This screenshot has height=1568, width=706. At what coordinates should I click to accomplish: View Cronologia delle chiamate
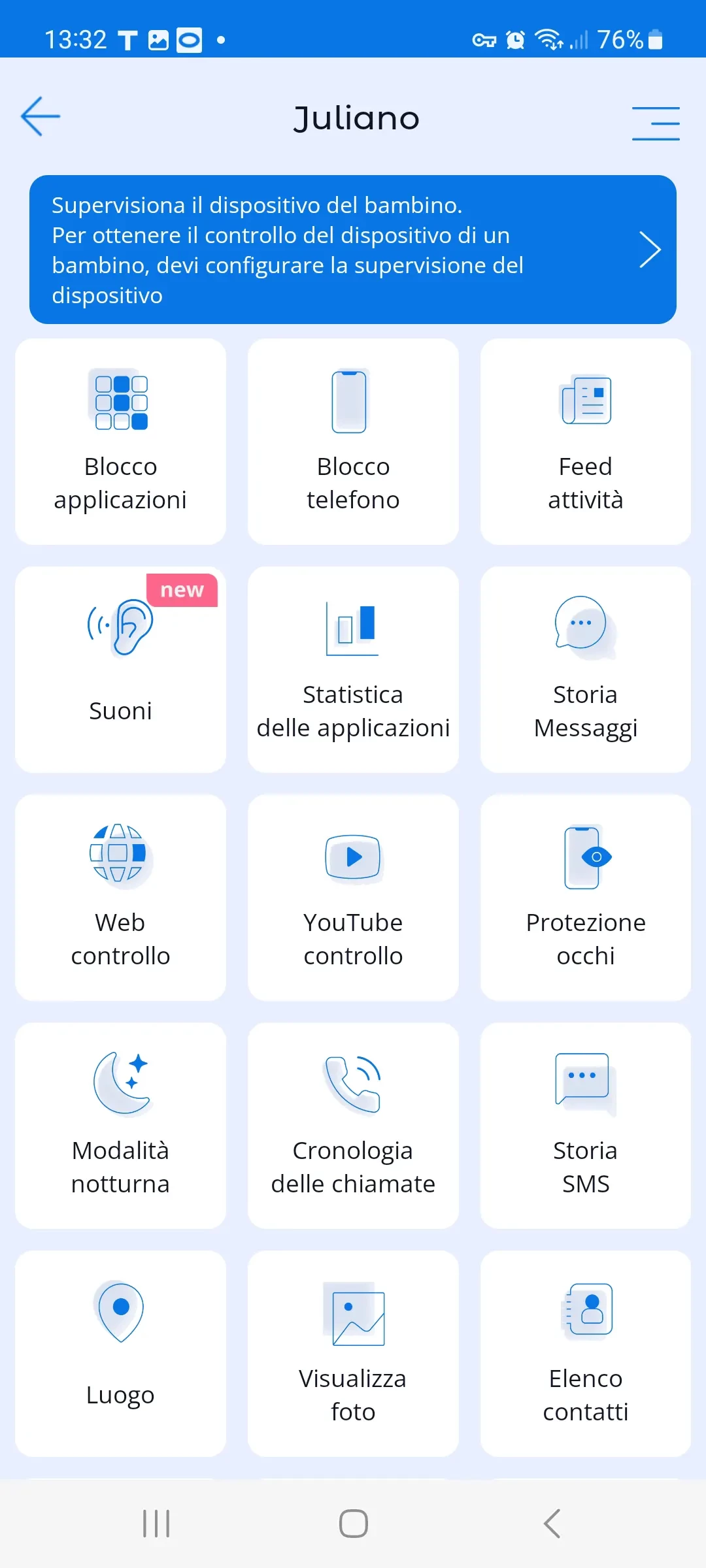353,1126
